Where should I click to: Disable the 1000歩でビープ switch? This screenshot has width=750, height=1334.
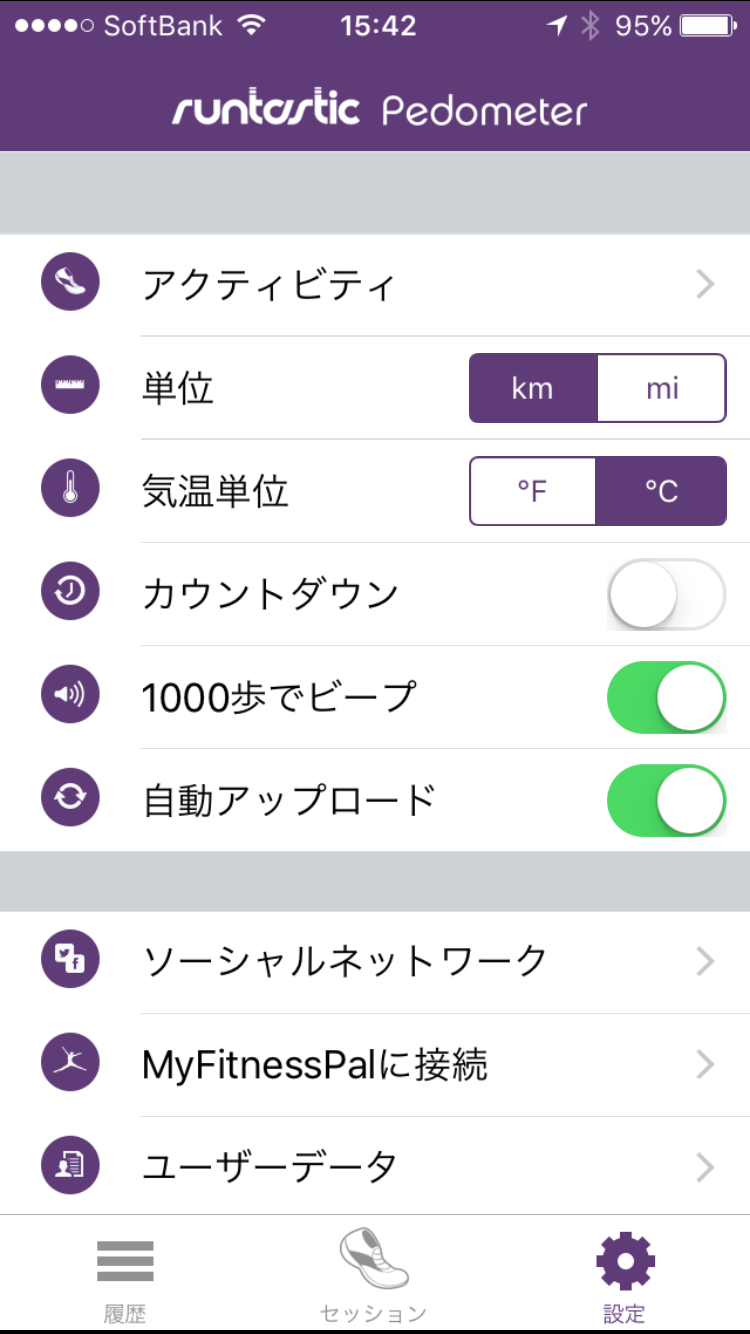coord(666,697)
